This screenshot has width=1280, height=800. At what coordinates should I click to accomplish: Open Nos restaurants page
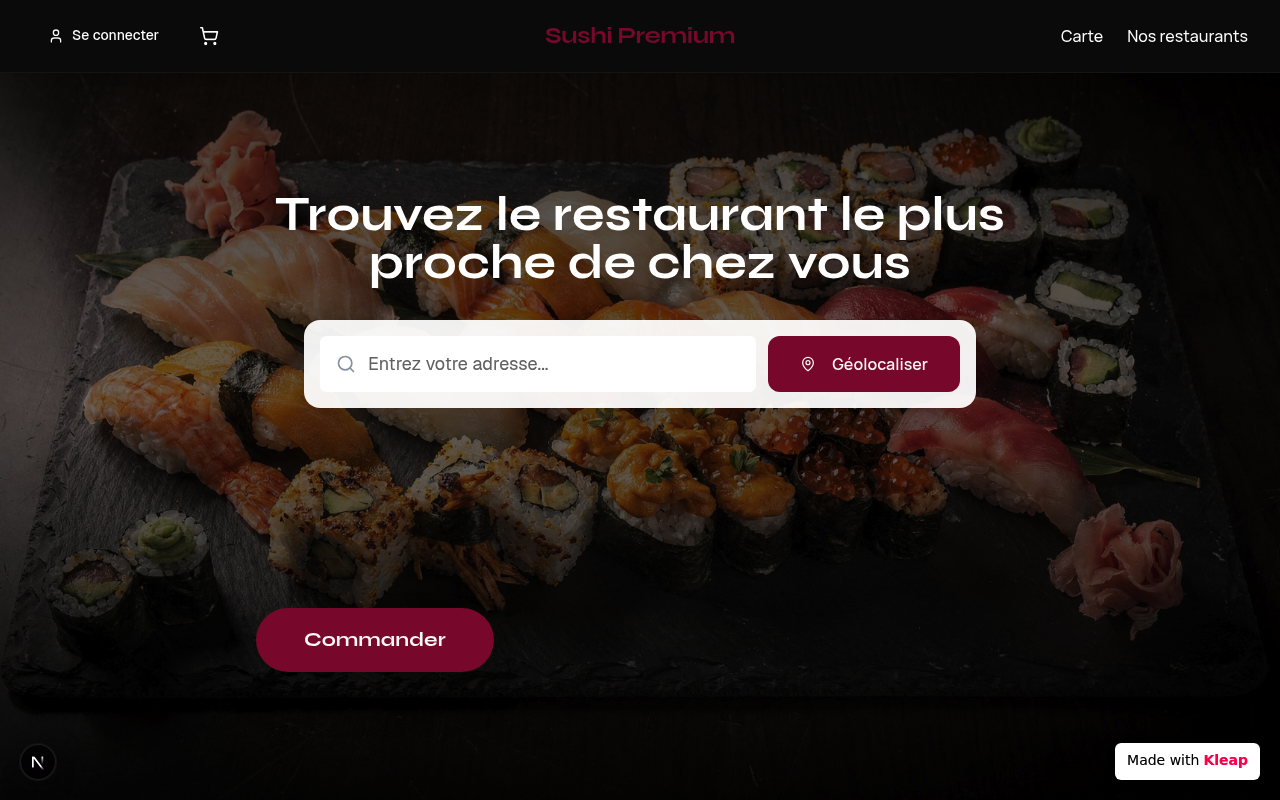[x=1187, y=36]
